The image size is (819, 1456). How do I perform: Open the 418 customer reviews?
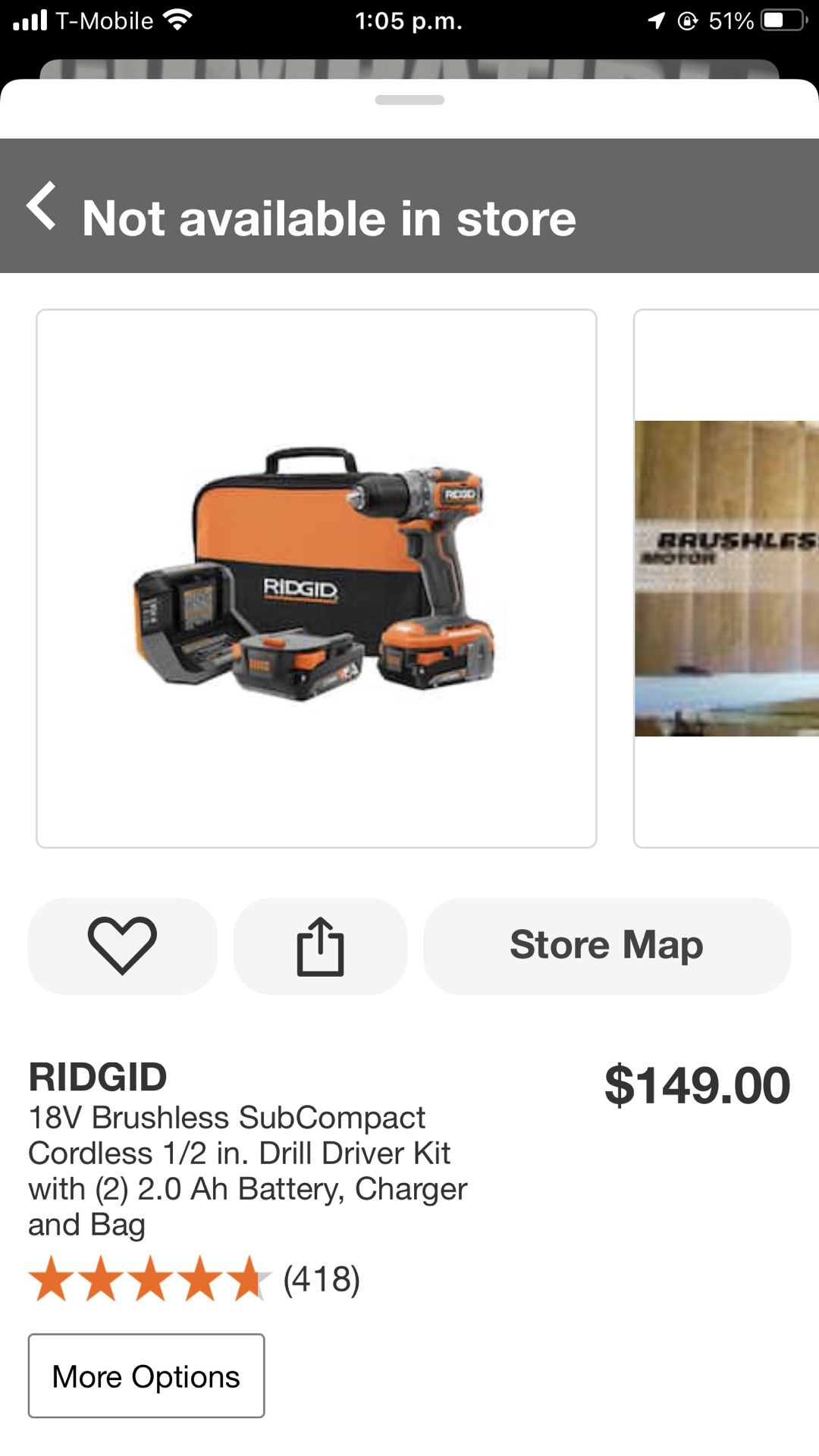click(321, 1279)
